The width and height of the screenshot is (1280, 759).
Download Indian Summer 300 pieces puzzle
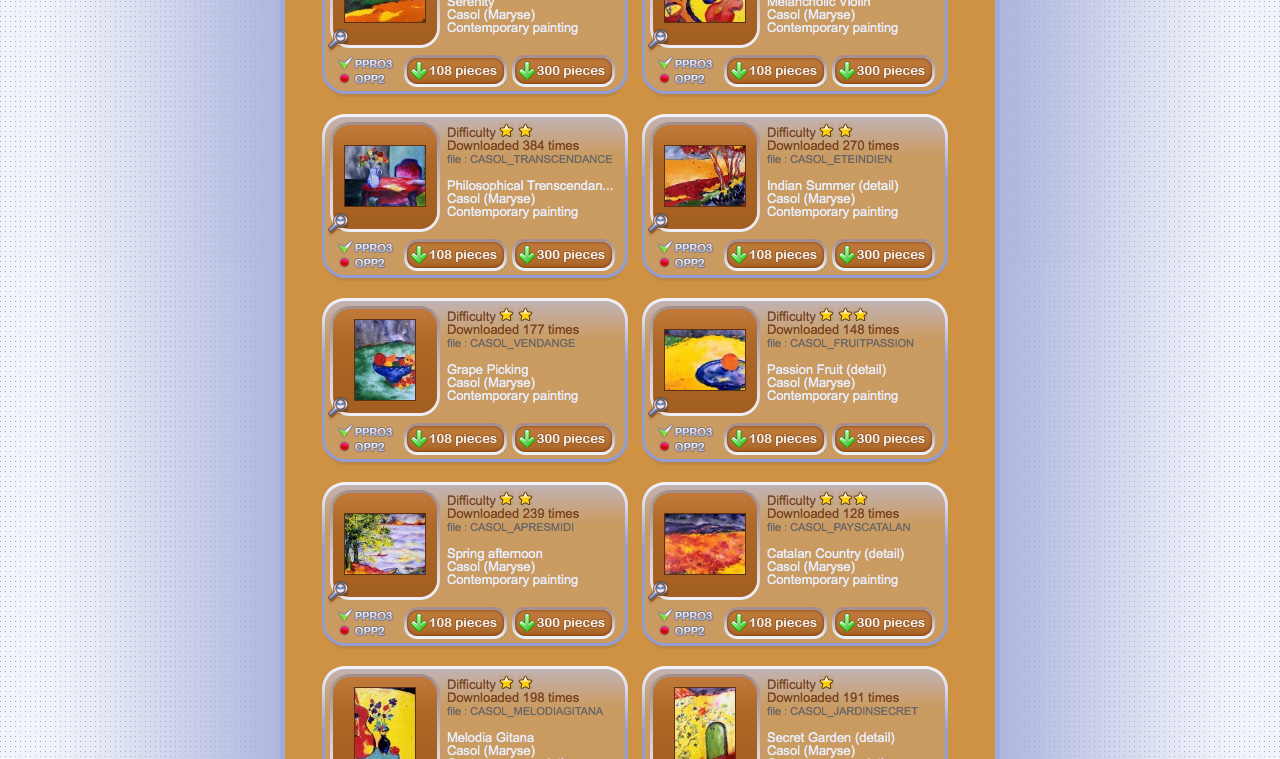click(883, 255)
